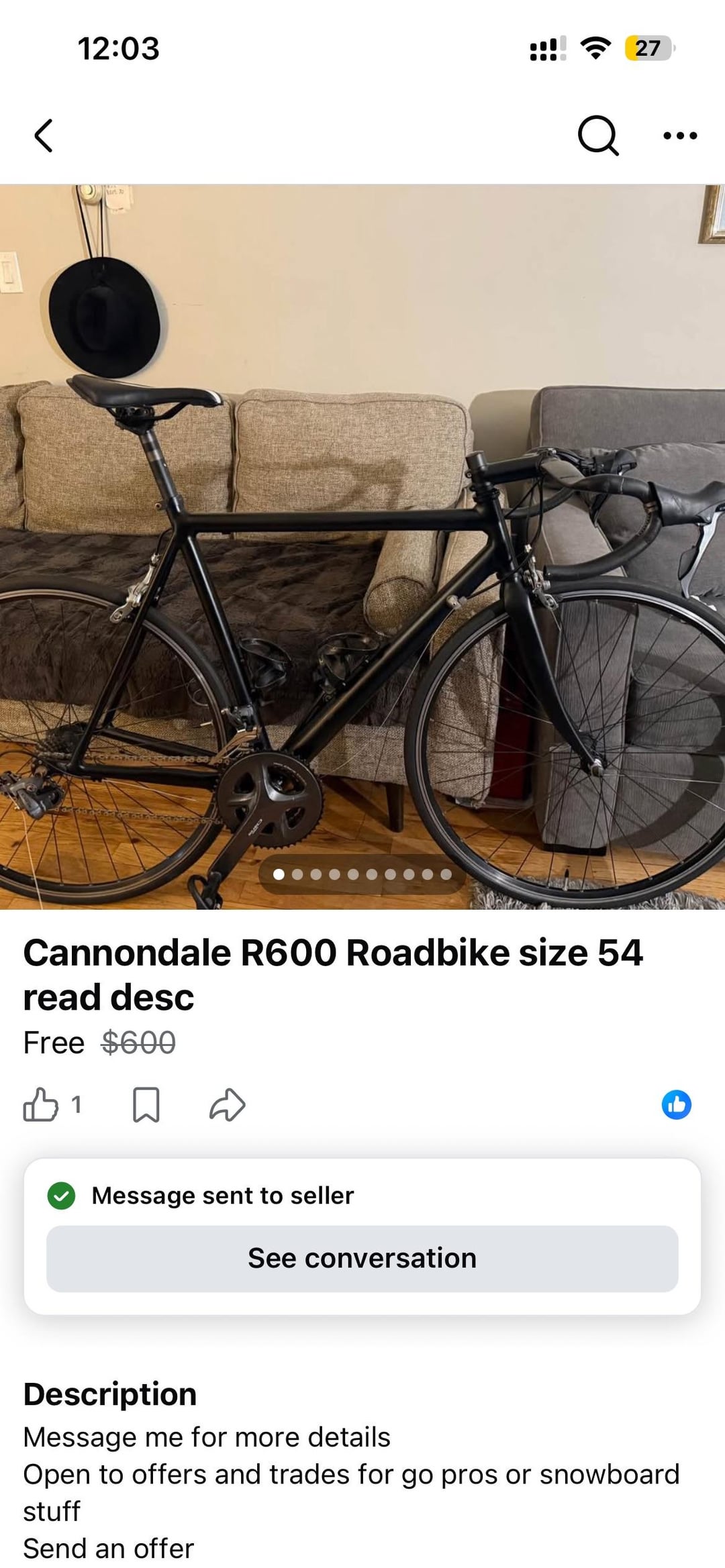Tap See conversation button
Screen dimensions: 725x1568
362,1258
